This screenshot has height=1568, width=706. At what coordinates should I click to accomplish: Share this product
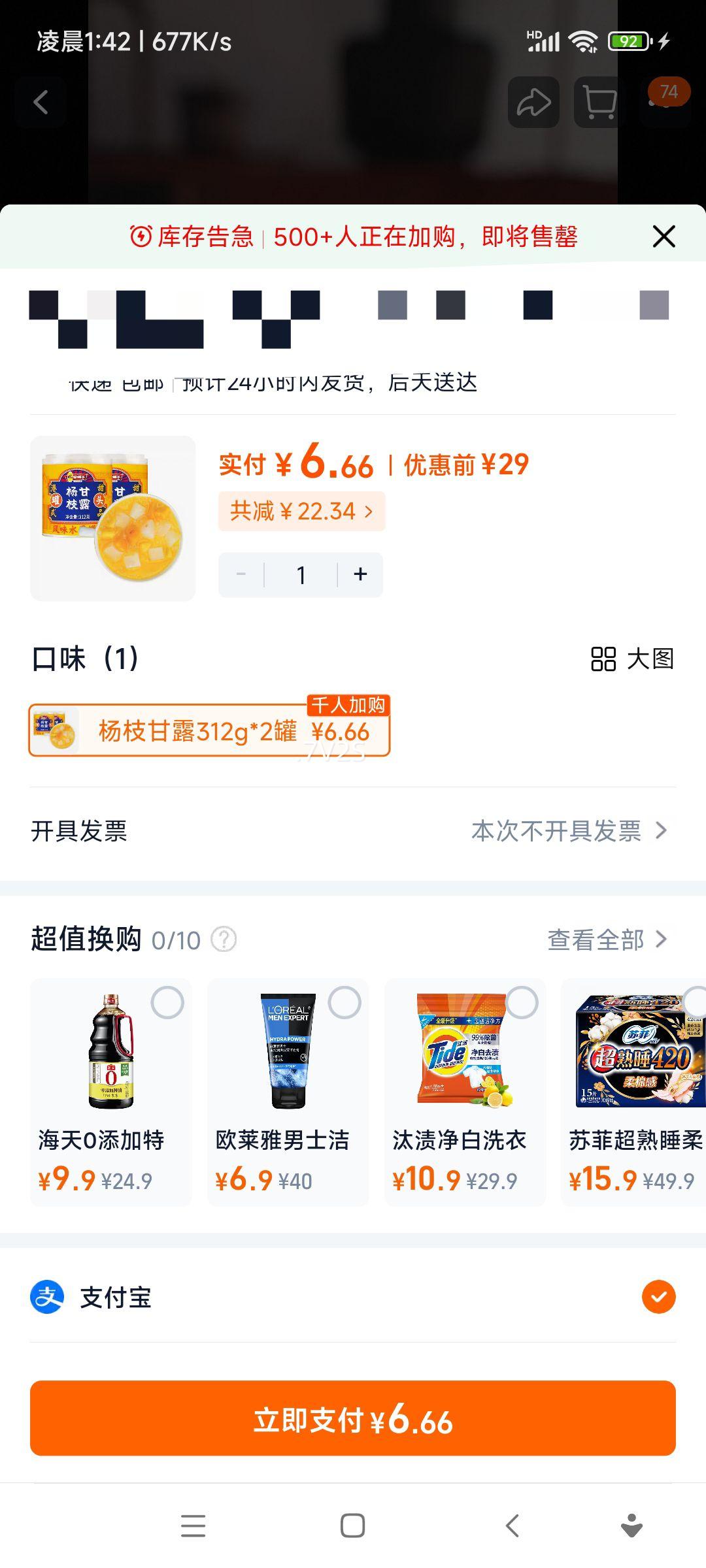click(533, 102)
